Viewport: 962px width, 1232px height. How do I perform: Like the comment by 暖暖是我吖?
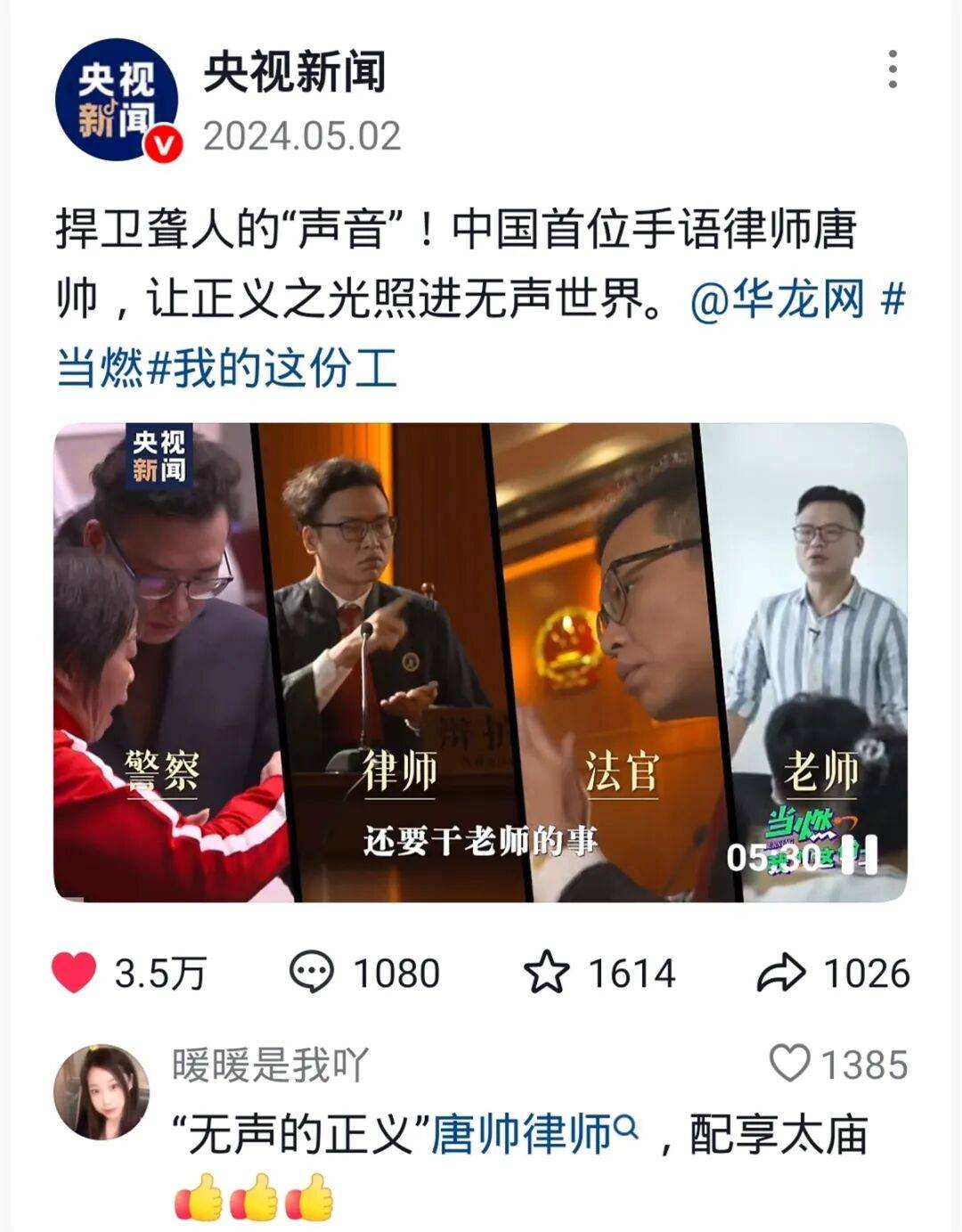click(x=790, y=1064)
